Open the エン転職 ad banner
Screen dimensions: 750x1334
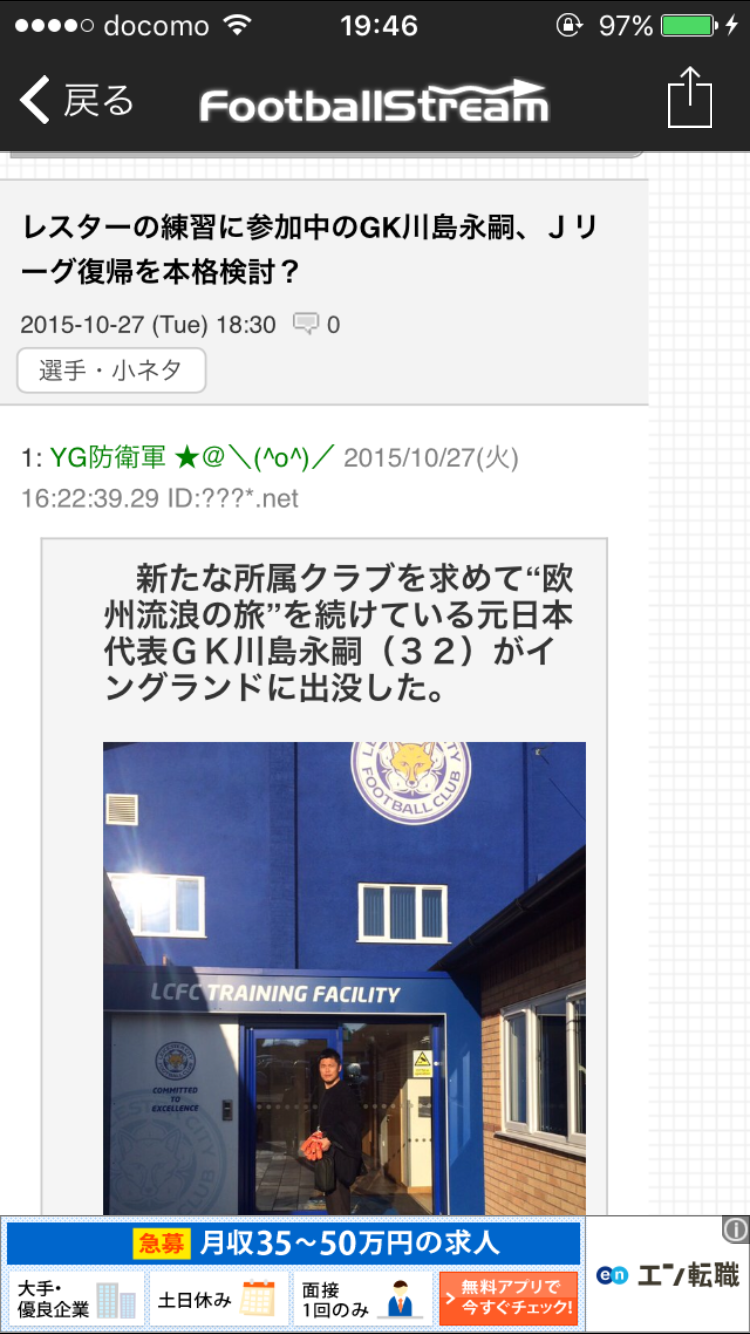tap(668, 1275)
